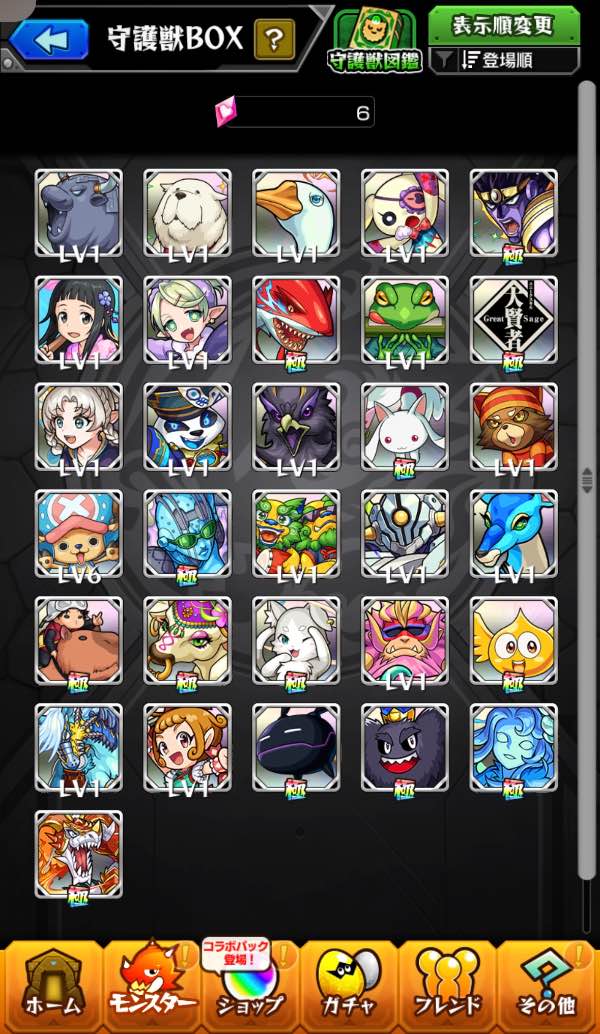This screenshot has width=600, height=1034.
Task: Open the 守護獣図鑑 encyclopedia
Action: coord(375,41)
